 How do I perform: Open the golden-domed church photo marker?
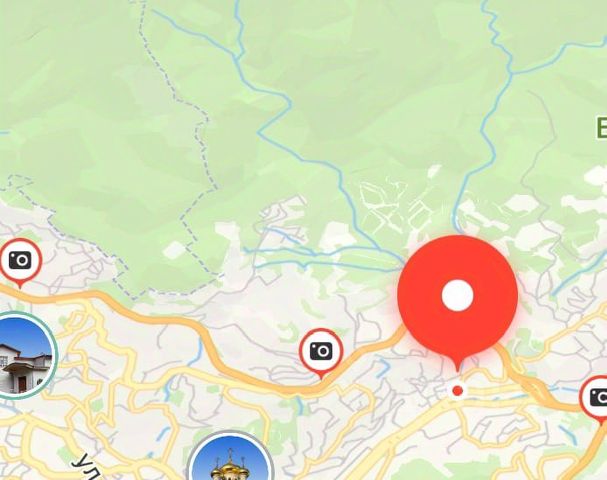(x=231, y=464)
